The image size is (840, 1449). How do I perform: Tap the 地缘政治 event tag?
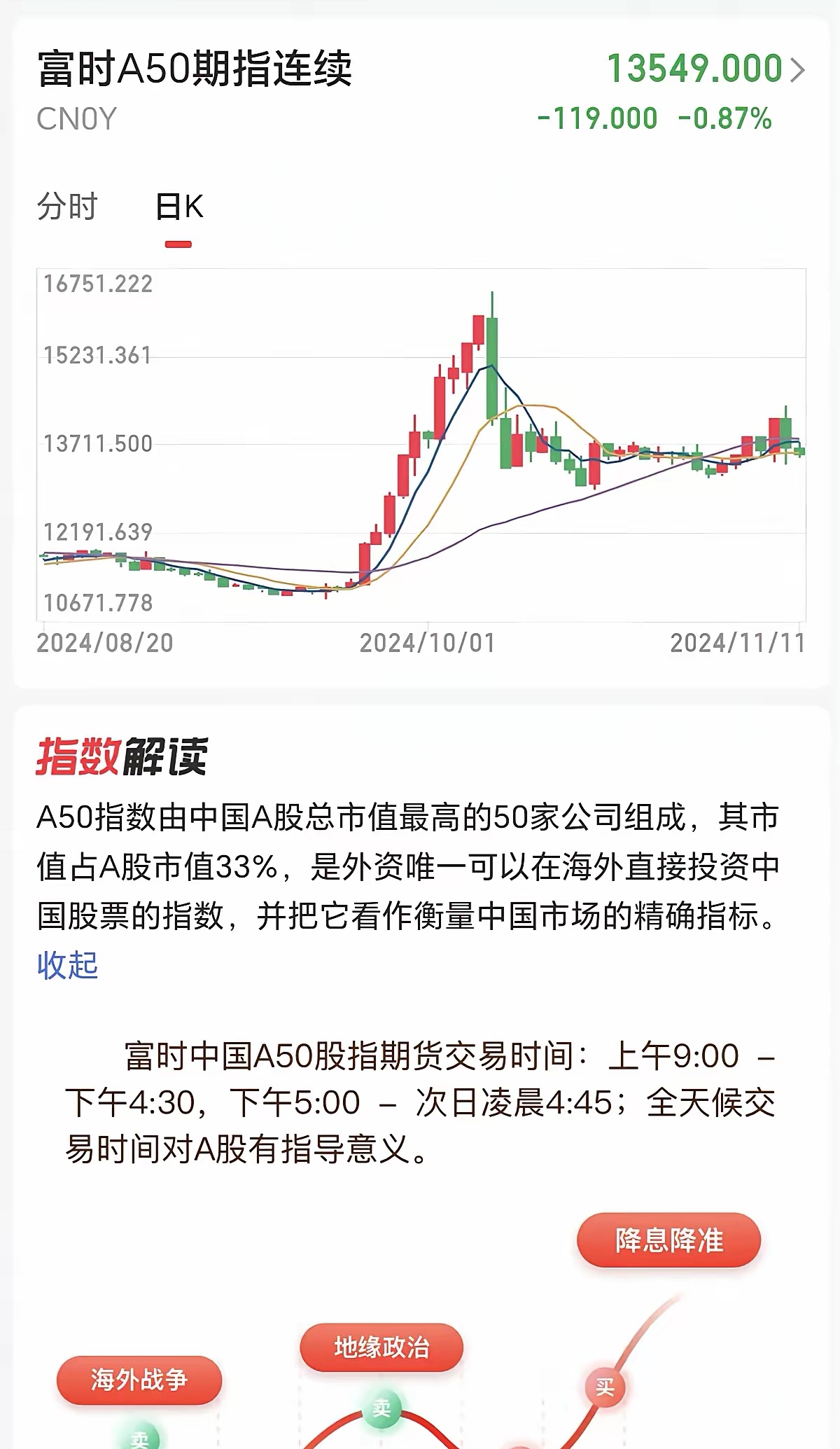(x=381, y=1343)
